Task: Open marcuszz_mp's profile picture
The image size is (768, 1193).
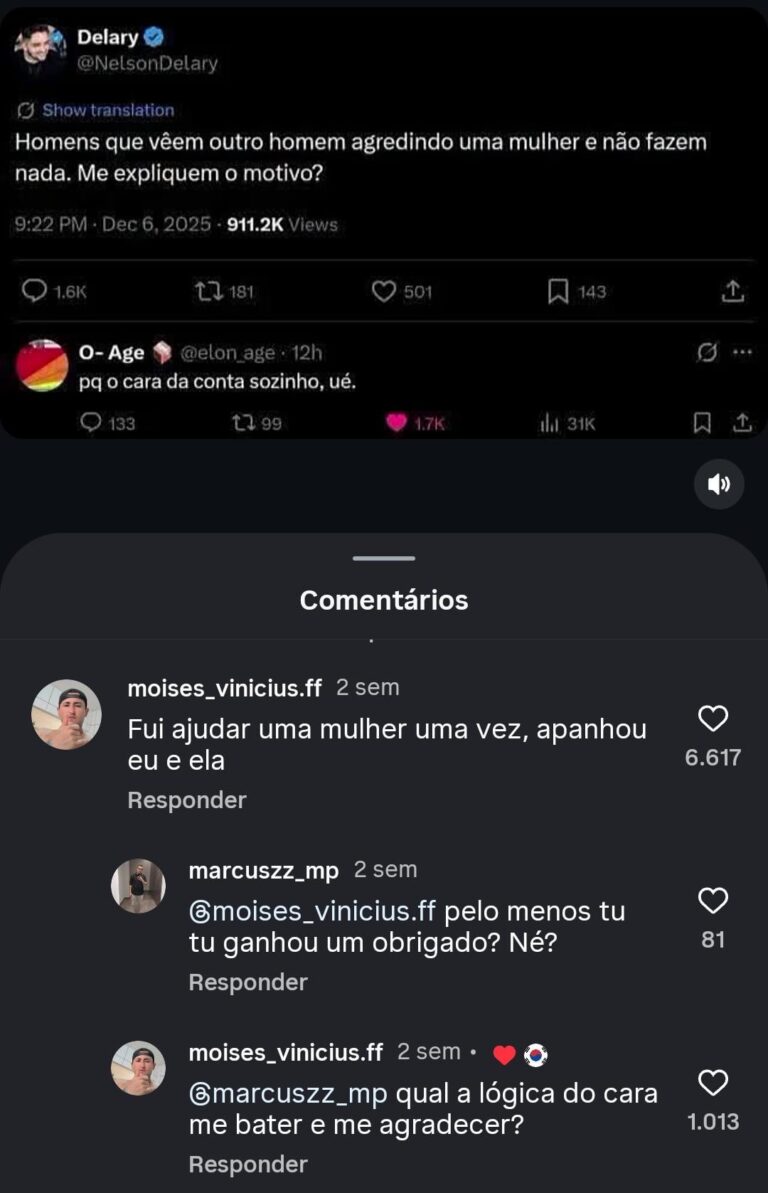Action: click(138, 886)
